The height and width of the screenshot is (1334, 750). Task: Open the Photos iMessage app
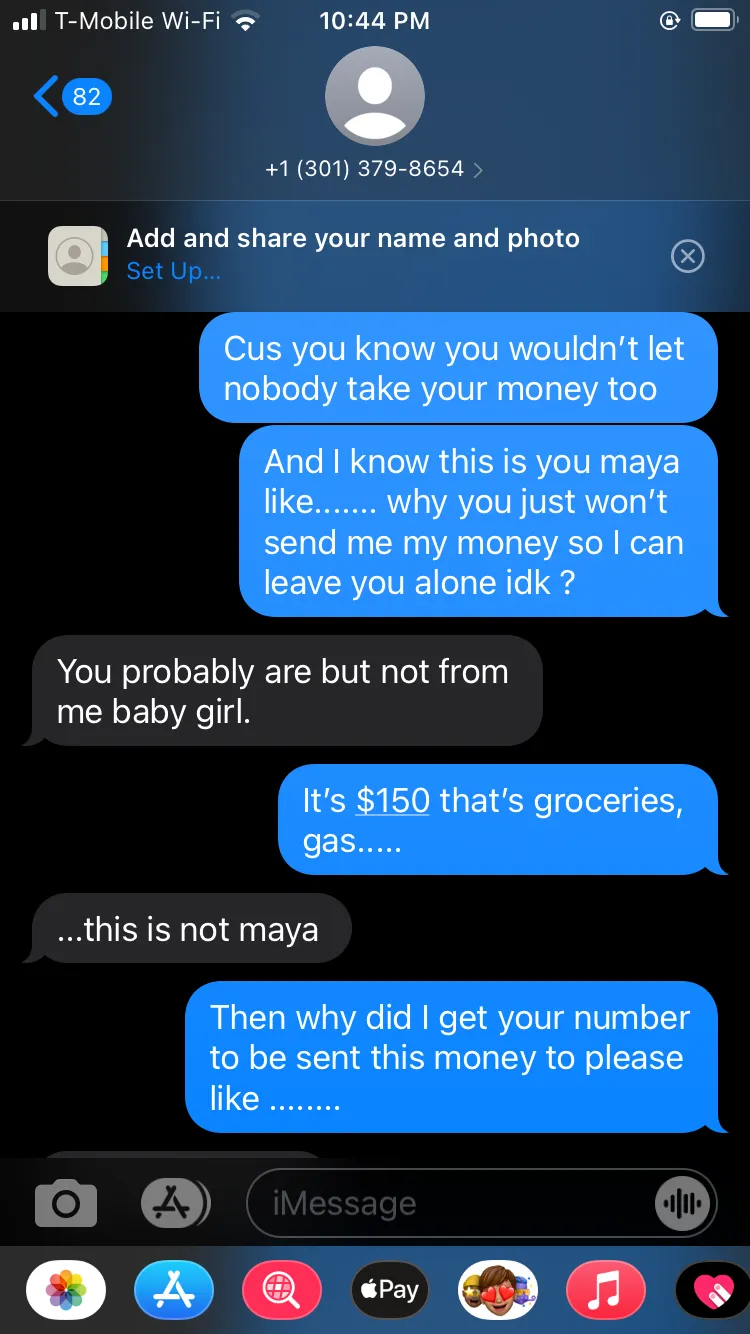tap(66, 1291)
